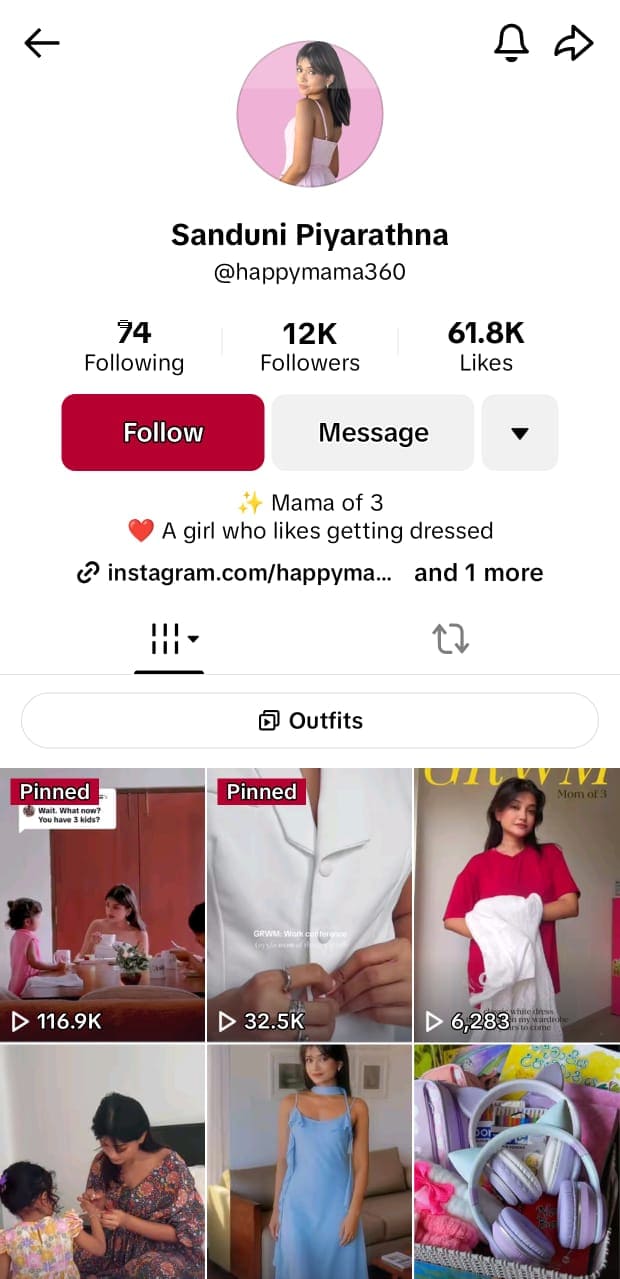Open the video with the floral dress
The height and width of the screenshot is (1279, 620).
102,1160
